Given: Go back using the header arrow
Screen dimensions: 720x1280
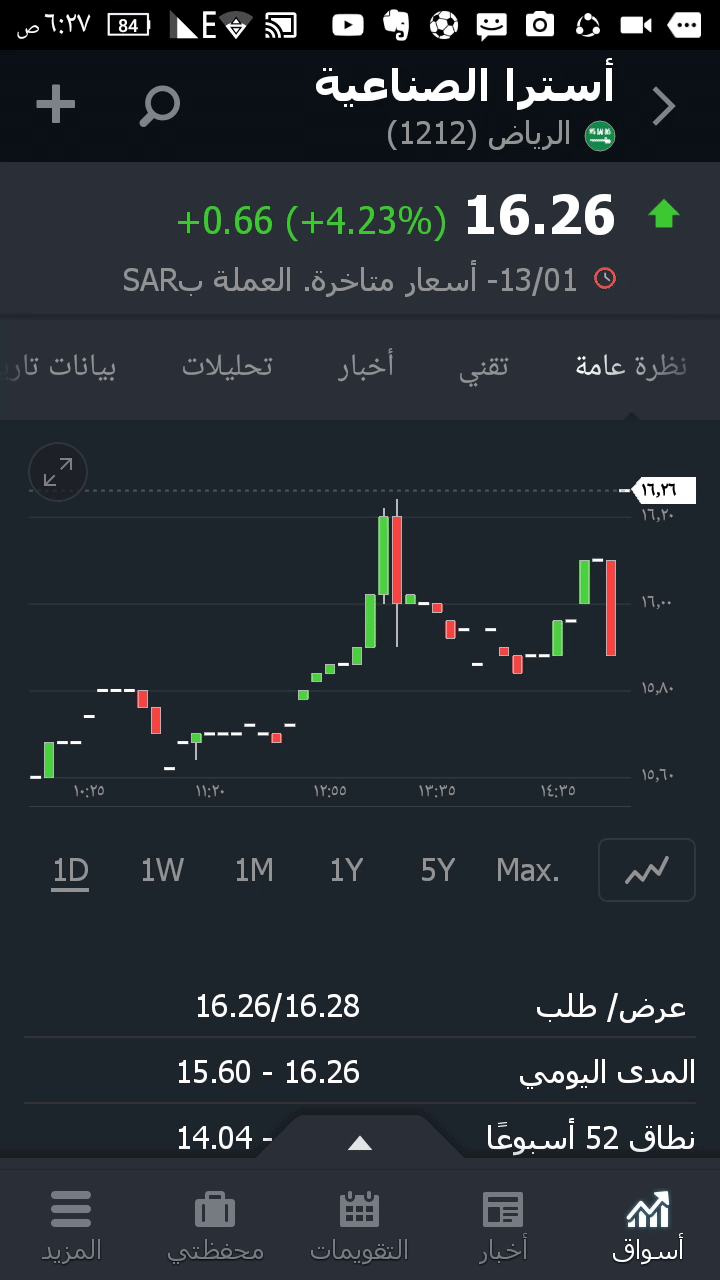Looking at the screenshot, I should [664, 106].
